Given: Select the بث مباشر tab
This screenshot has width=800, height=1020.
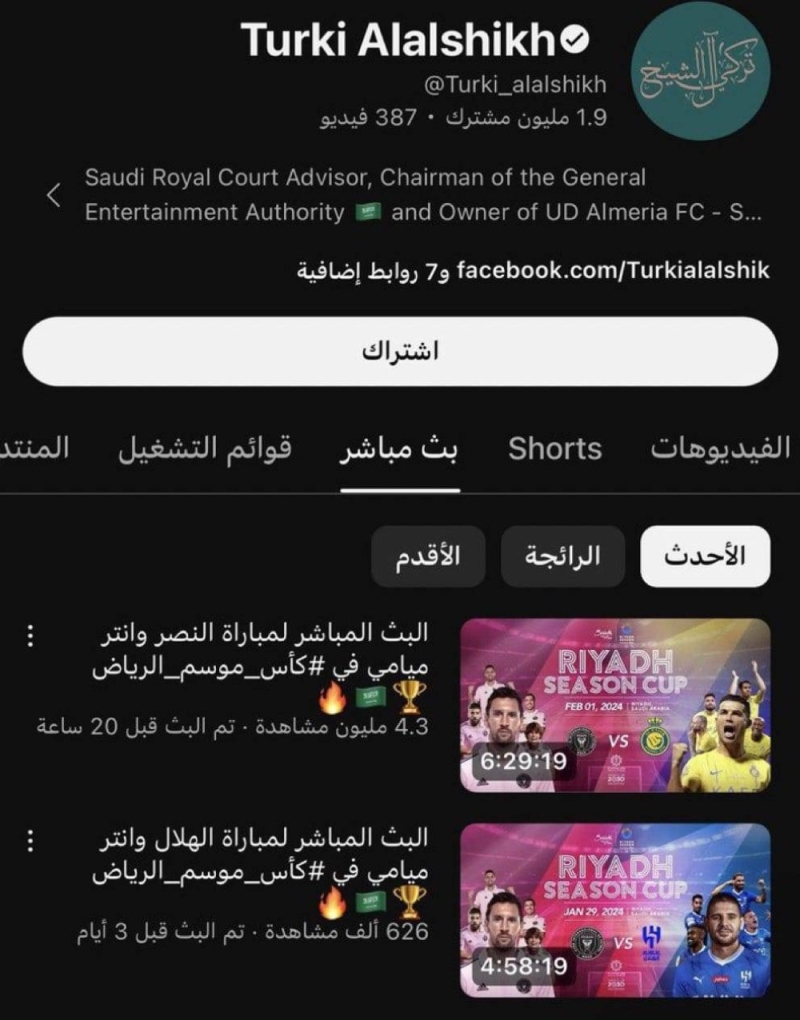Looking at the screenshot, I should tap(399, 448).
